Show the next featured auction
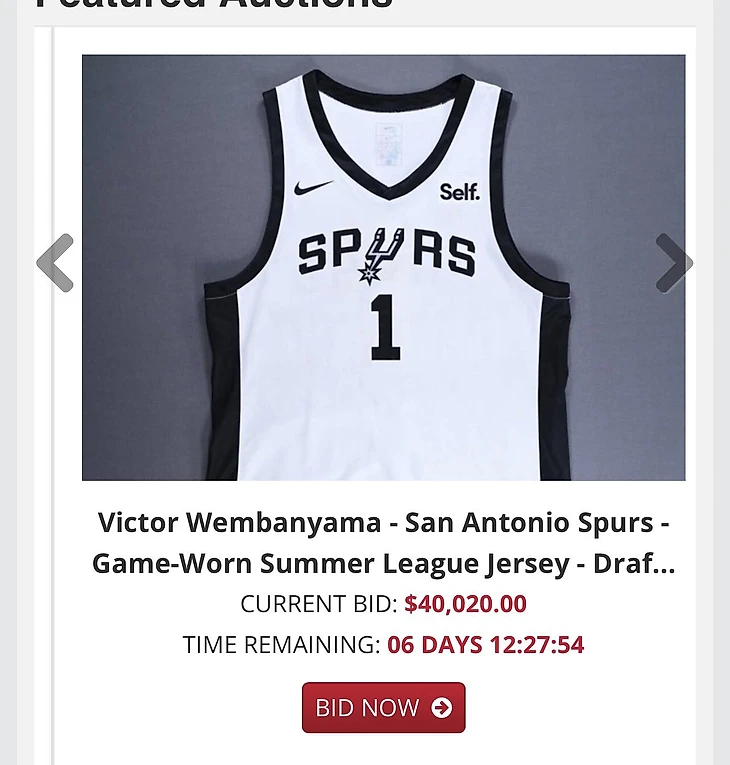The image size is (730, 765). click(673, 263)
